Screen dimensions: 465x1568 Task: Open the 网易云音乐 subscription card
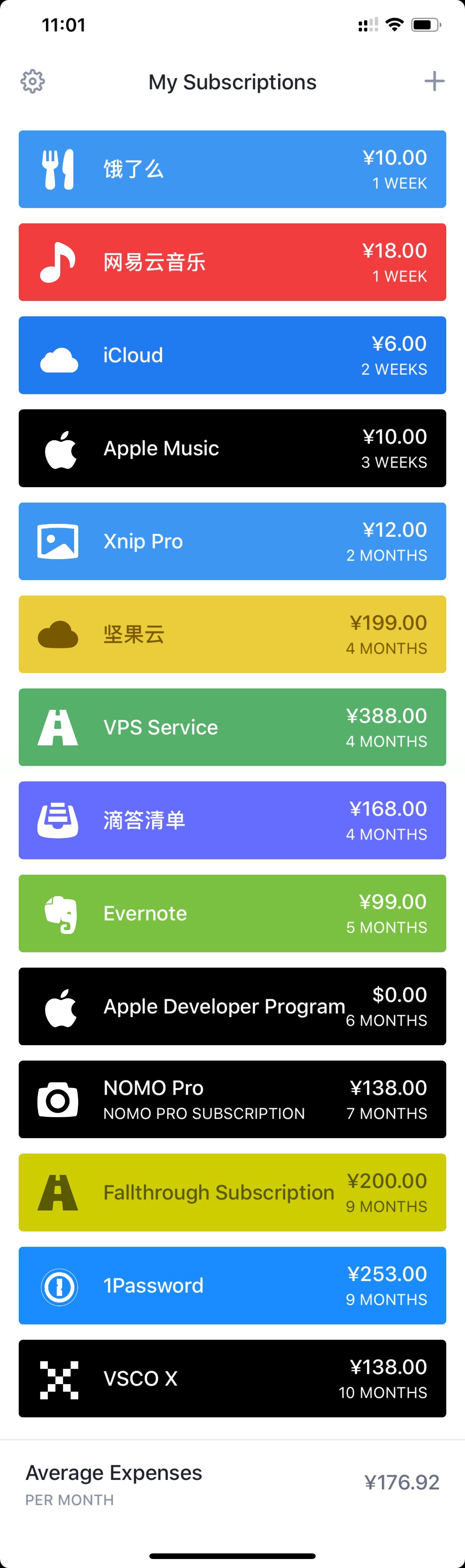(232, 262)
